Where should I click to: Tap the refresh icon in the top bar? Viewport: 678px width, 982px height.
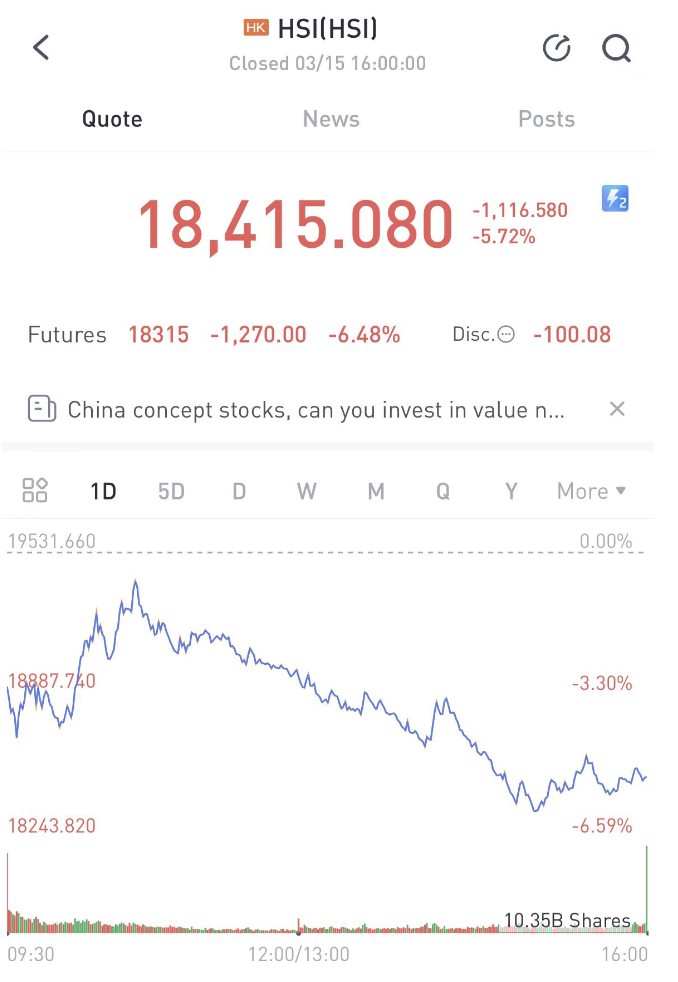coord(556,48)
